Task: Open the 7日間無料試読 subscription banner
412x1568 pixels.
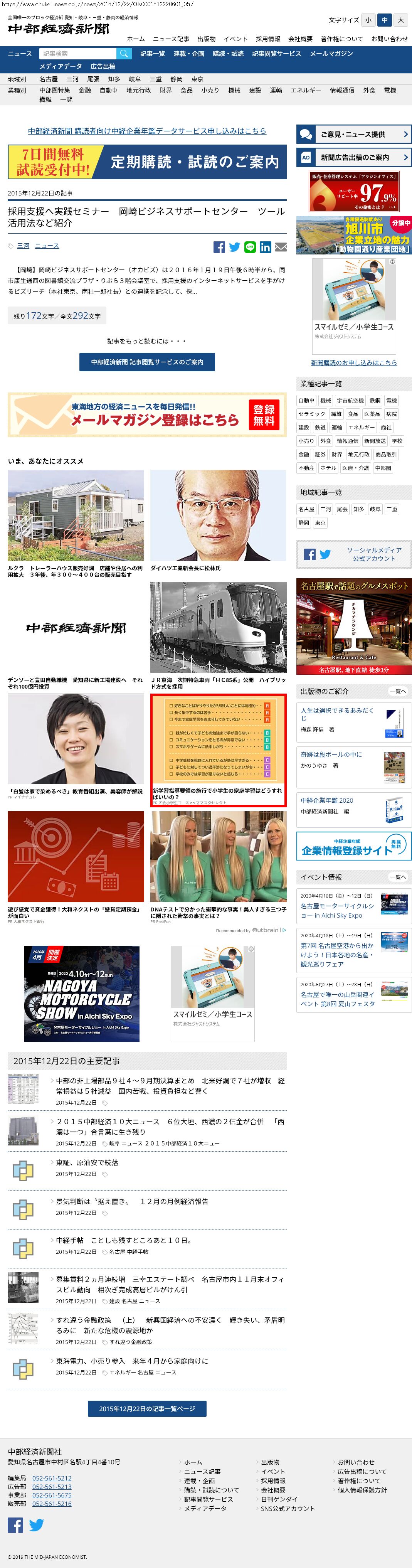Action: (x=147, y=162)
